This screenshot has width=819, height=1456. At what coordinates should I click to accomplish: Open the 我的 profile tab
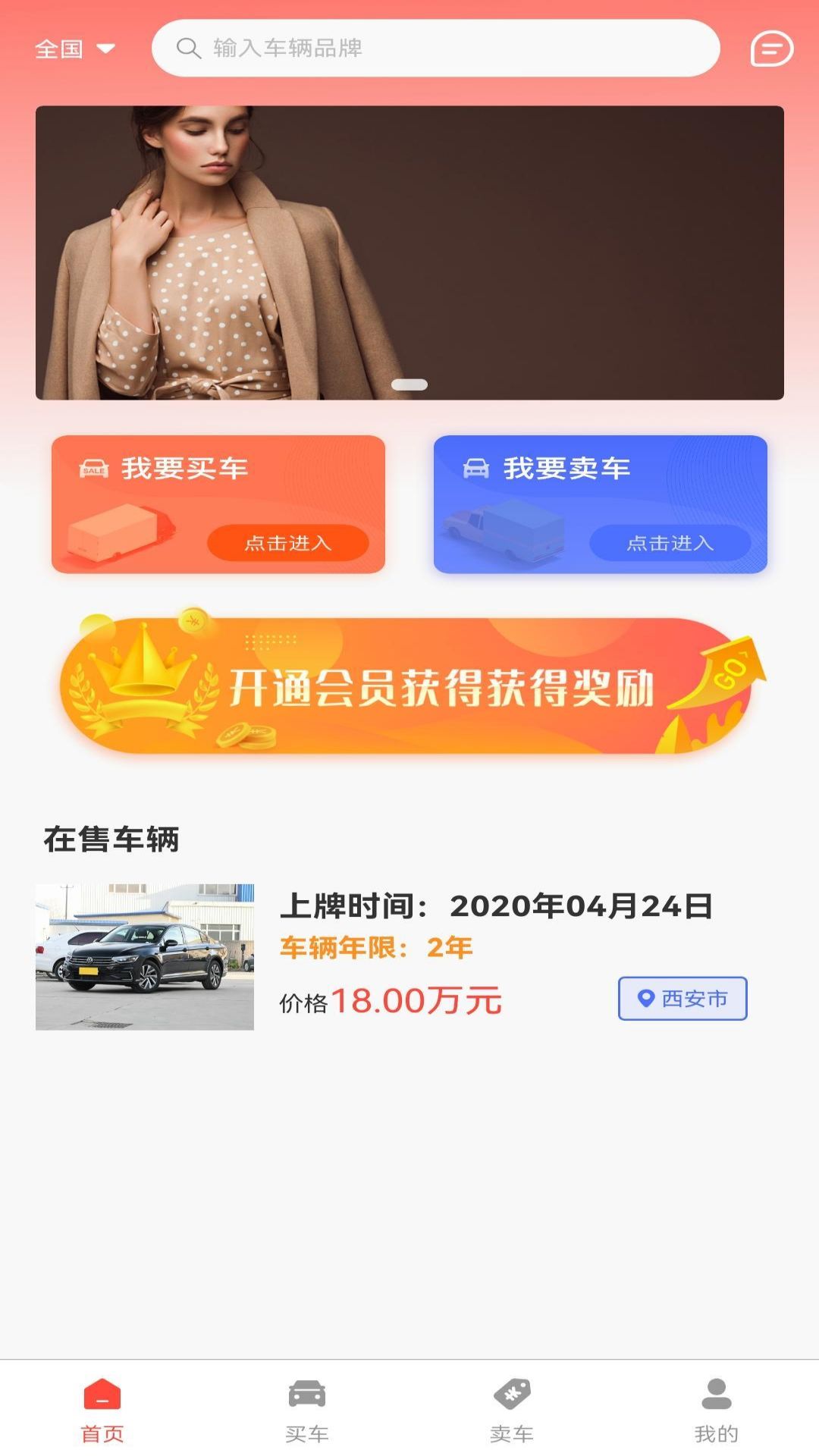click(716, 1410)
